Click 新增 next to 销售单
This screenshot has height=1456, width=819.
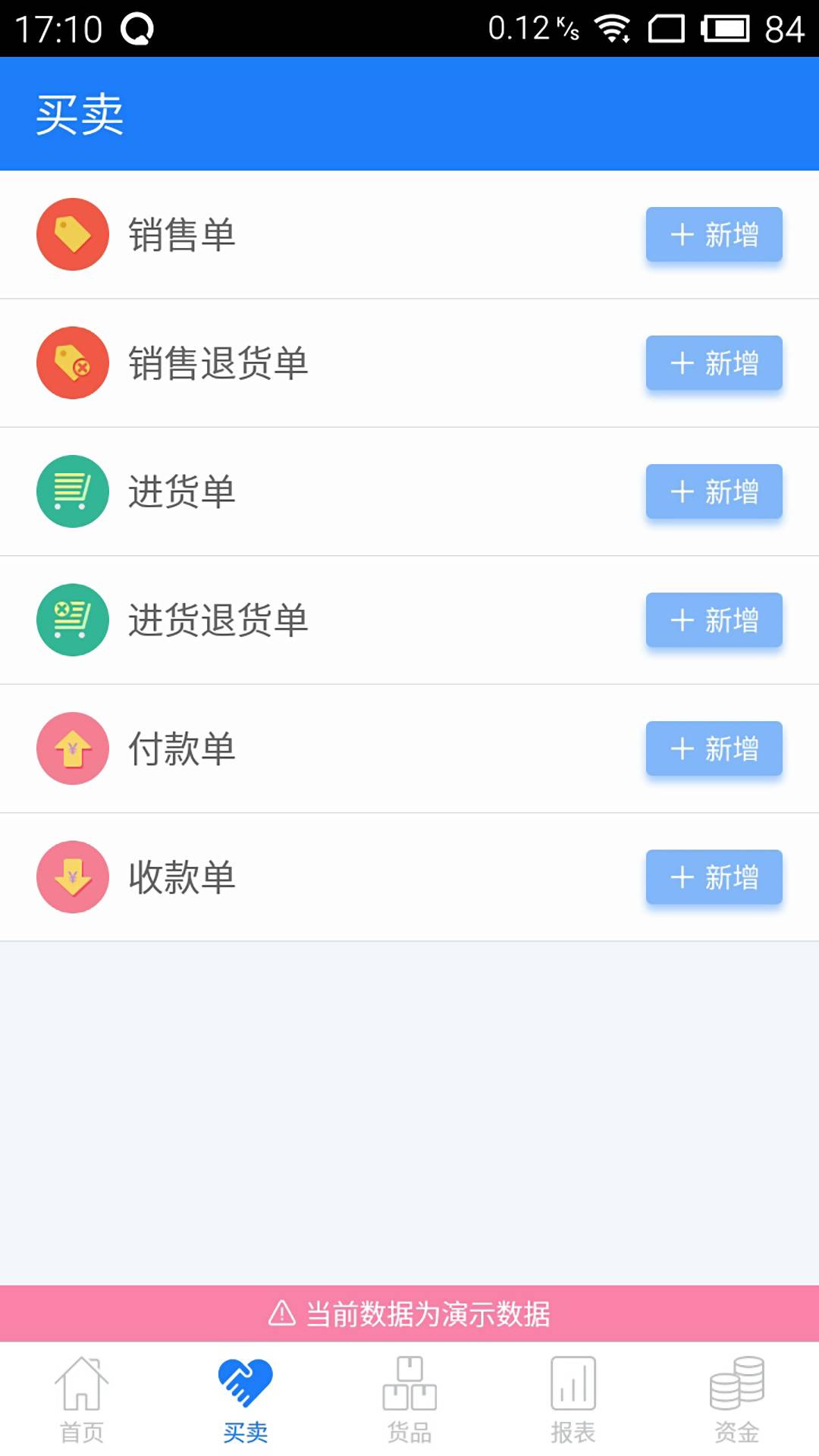coord(713,234)
